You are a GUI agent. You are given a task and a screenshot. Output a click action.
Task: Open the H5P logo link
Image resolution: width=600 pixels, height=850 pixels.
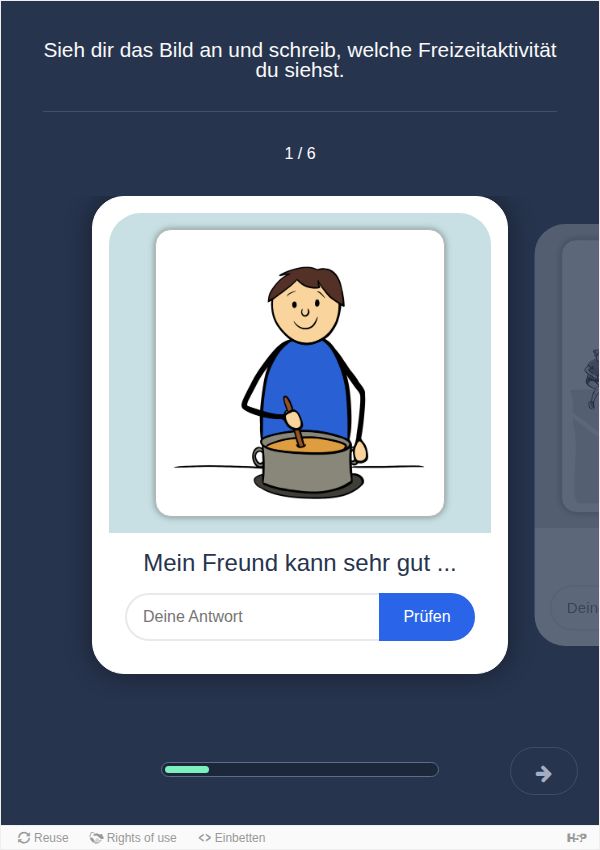tap(577, 838)
